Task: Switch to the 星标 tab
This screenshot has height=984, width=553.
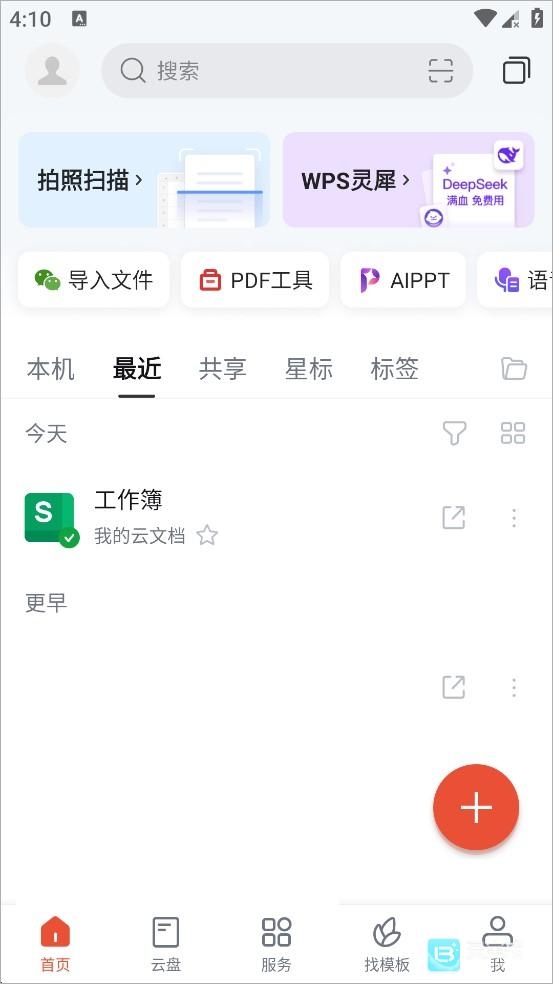Action: coord(308,369)
